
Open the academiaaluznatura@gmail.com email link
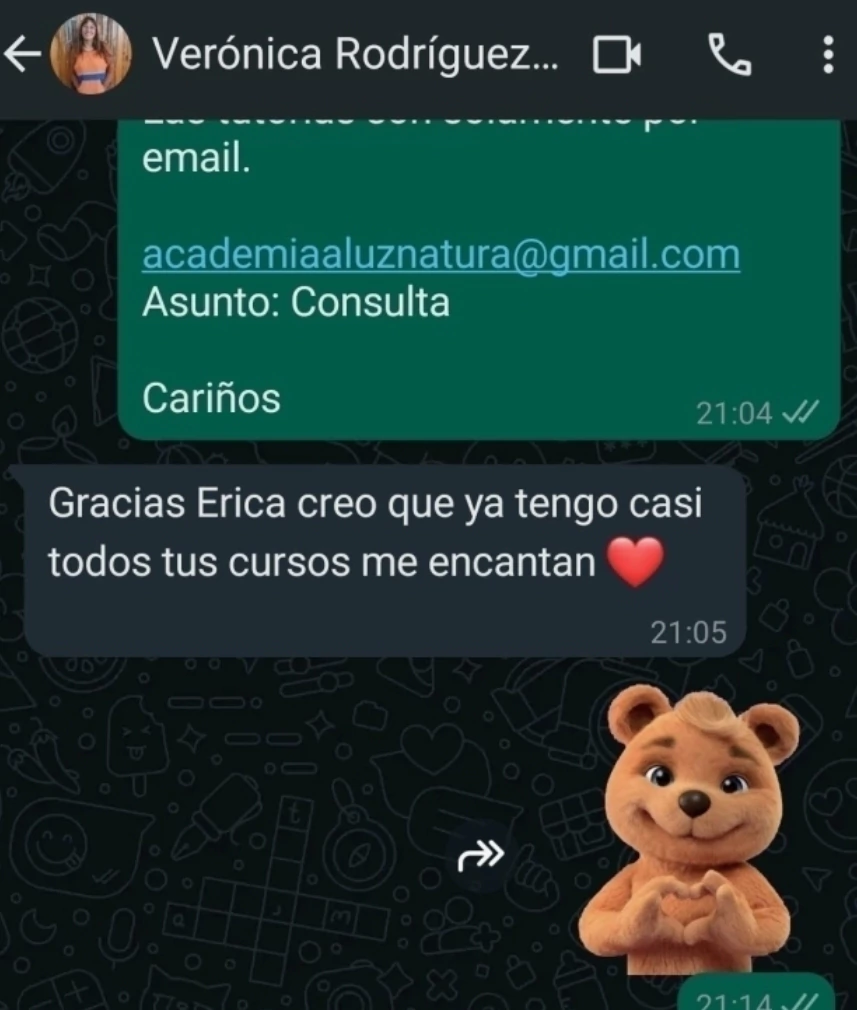tap(441, 254)
